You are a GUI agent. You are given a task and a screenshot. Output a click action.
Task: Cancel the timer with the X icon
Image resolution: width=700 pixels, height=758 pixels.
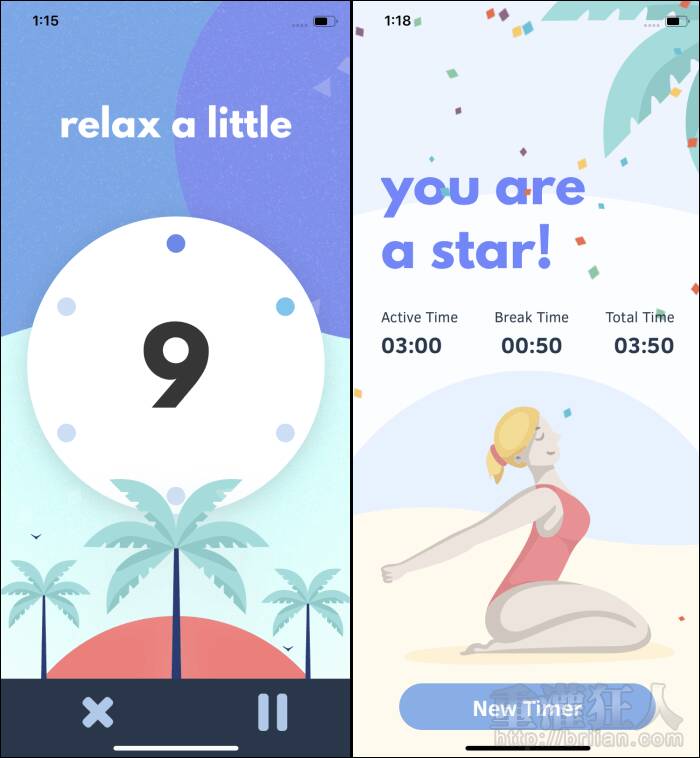point(97,712)
